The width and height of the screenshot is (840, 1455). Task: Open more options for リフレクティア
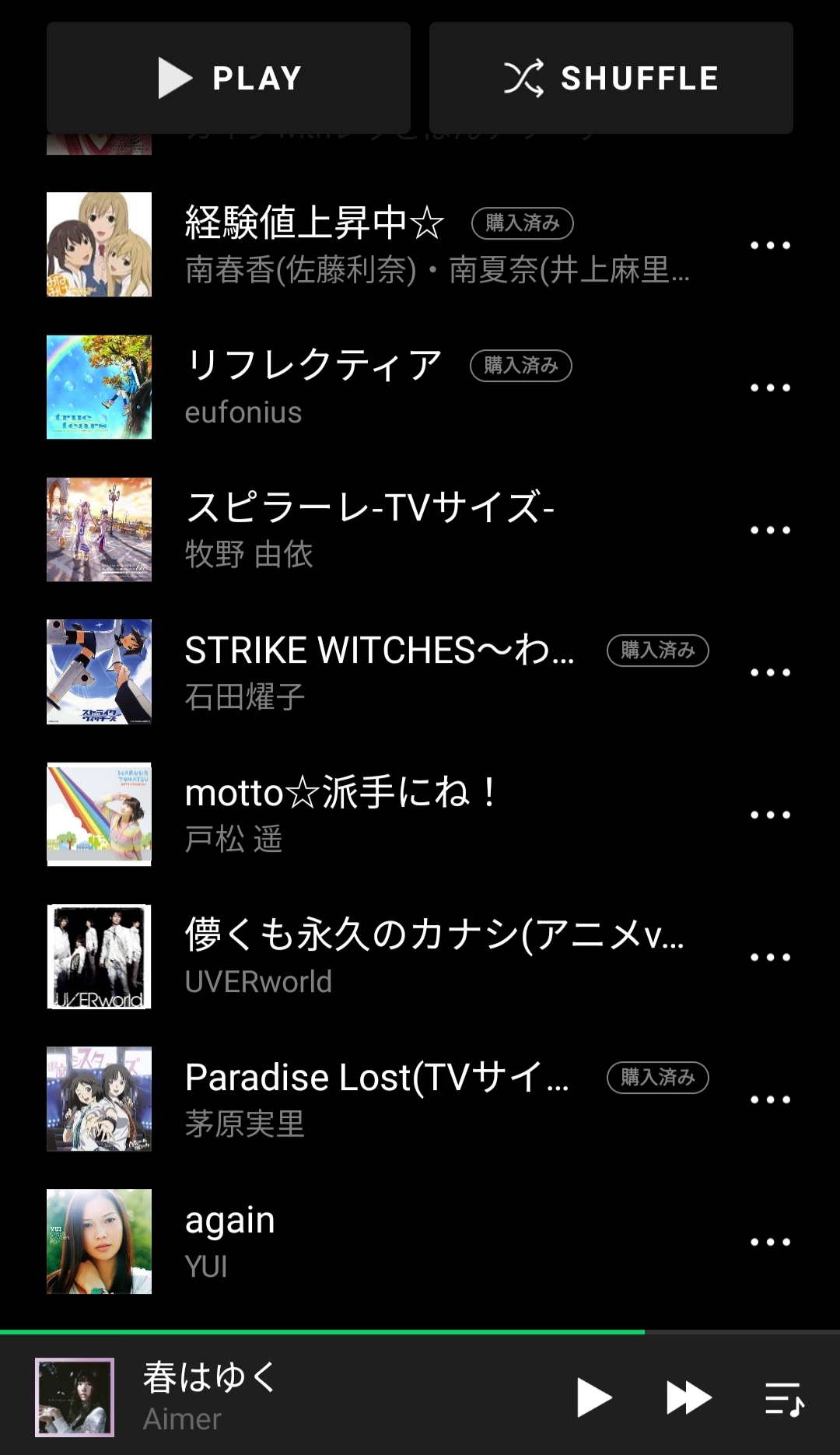tap(770, 387)
